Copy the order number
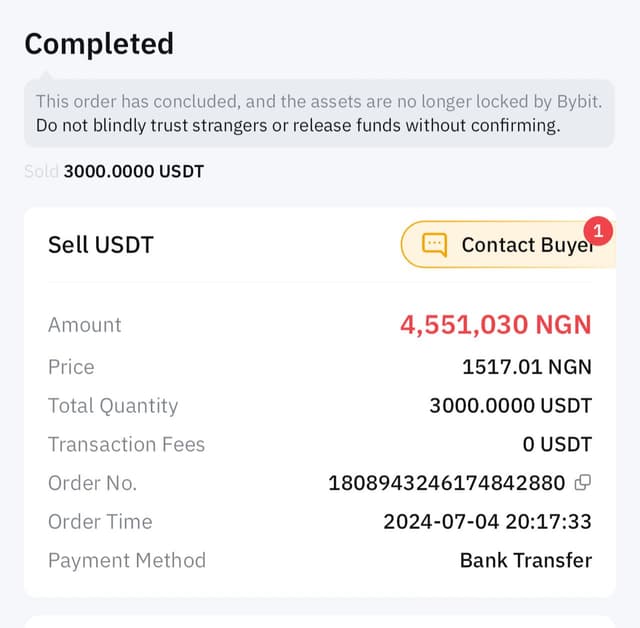Viewport: 640px width, 628px height. 583,483
